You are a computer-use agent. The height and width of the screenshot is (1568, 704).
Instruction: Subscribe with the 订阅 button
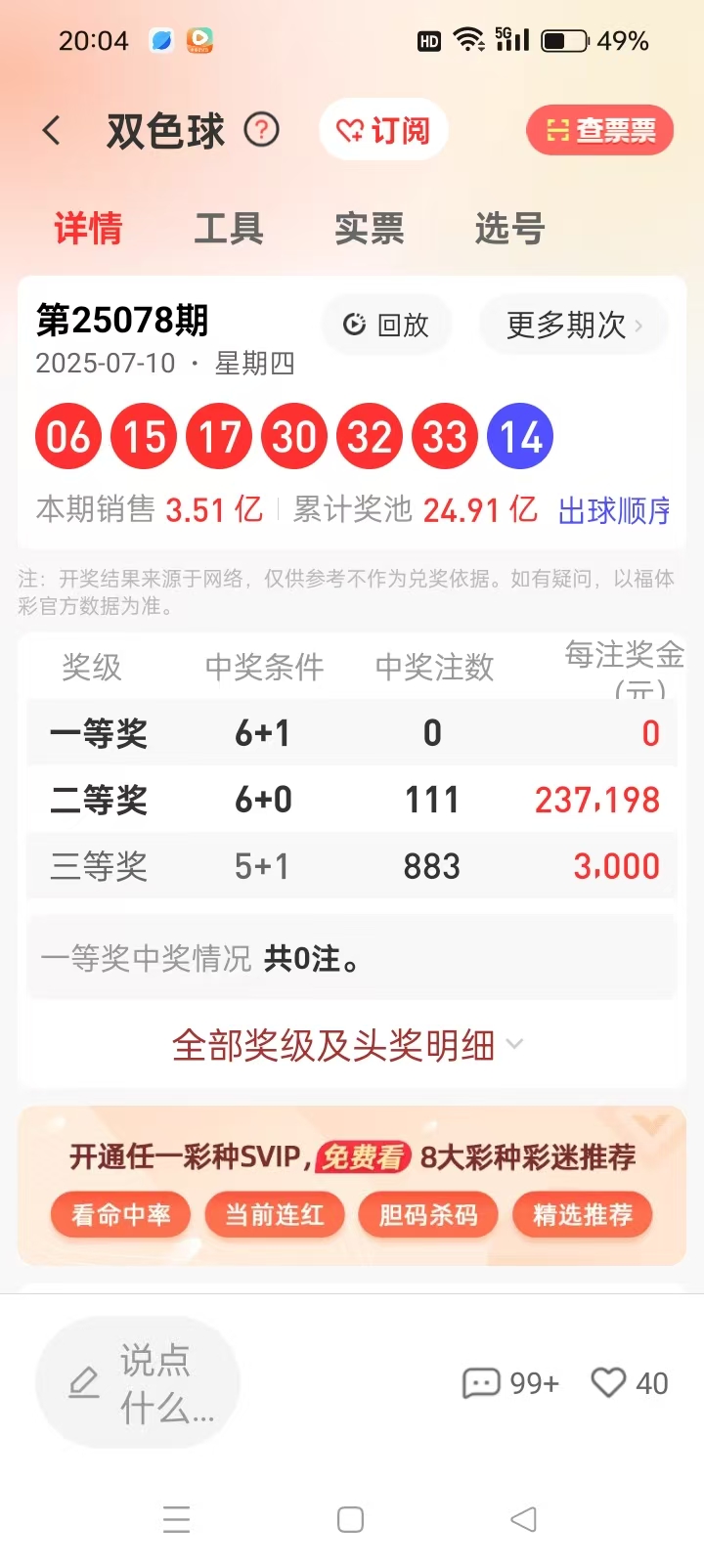[x=383, y=130]
